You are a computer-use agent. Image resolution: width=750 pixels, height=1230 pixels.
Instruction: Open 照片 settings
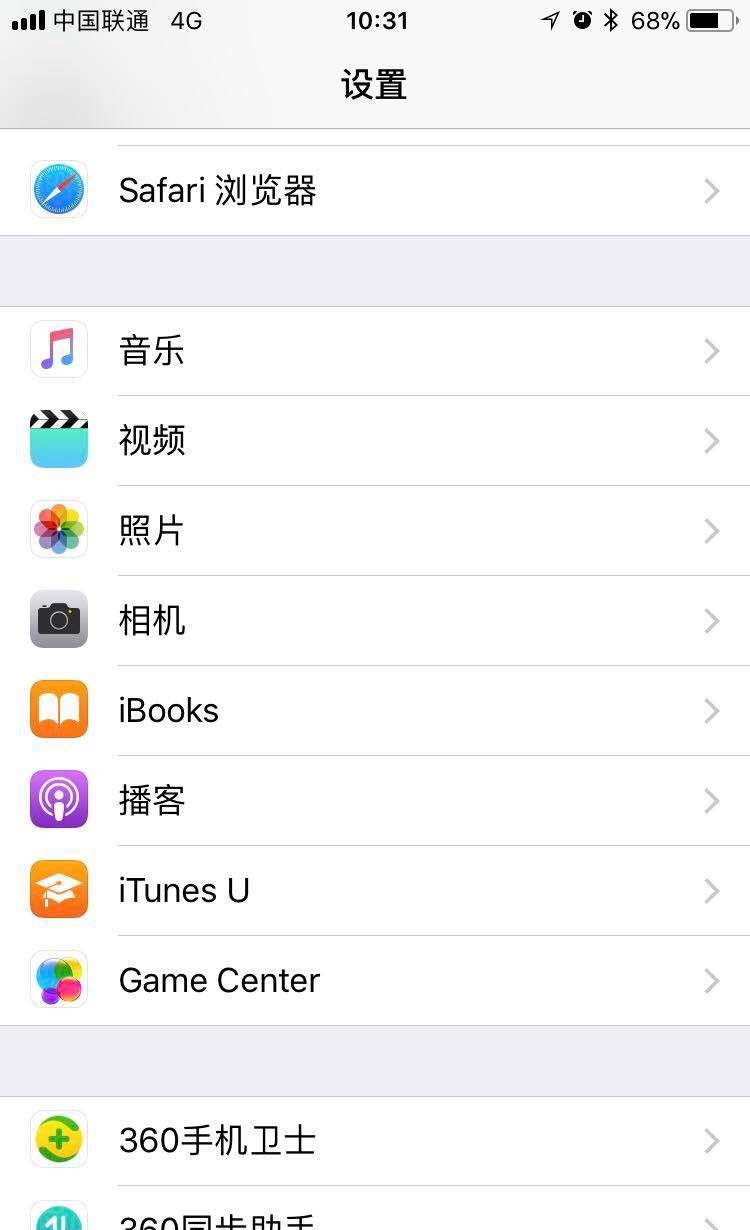[x=375, y=531]
